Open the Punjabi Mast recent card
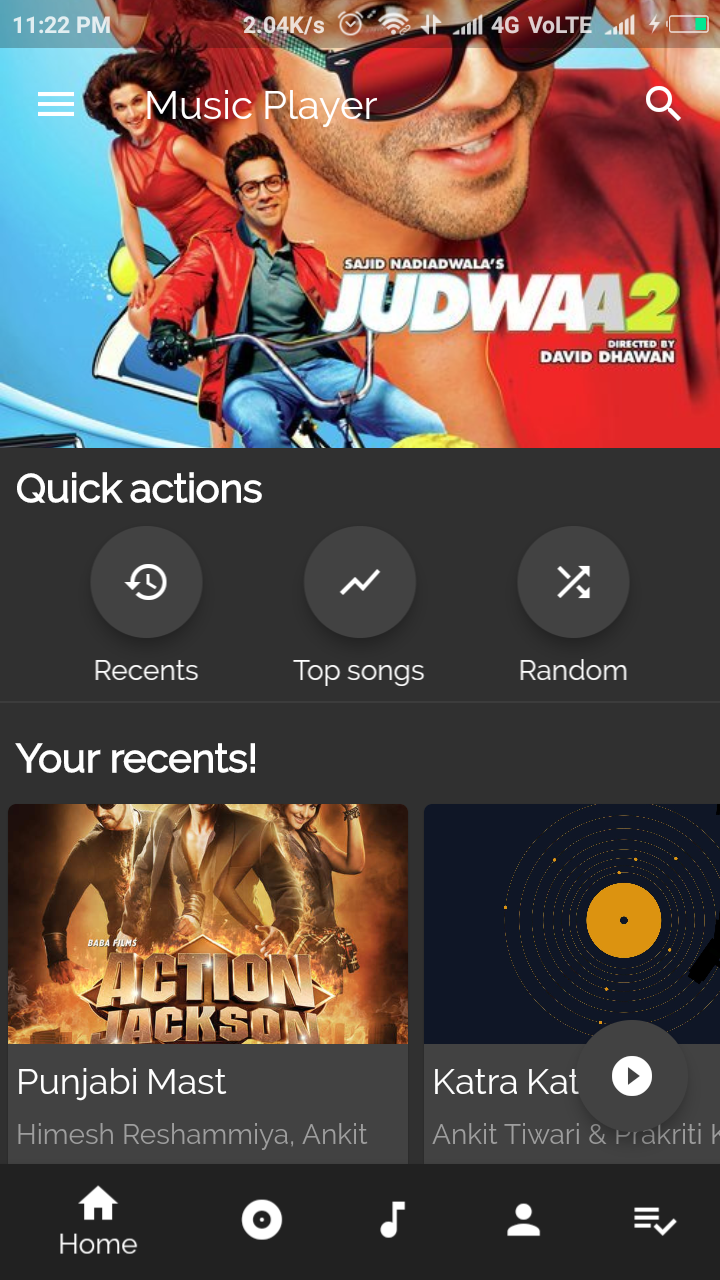 pos(208,983)
